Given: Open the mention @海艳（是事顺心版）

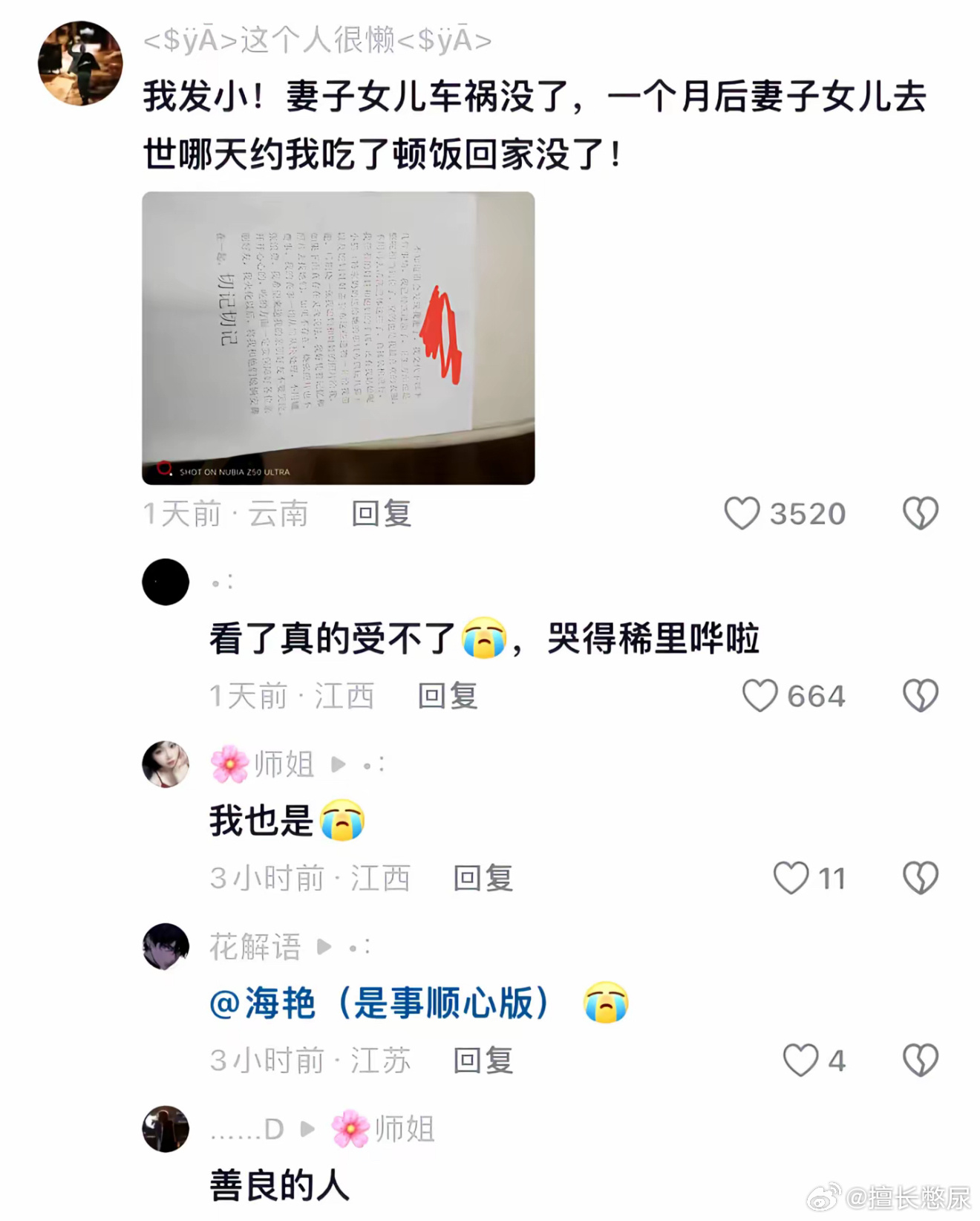Looking at the screenshot, I should click(x=379, y=1003).
